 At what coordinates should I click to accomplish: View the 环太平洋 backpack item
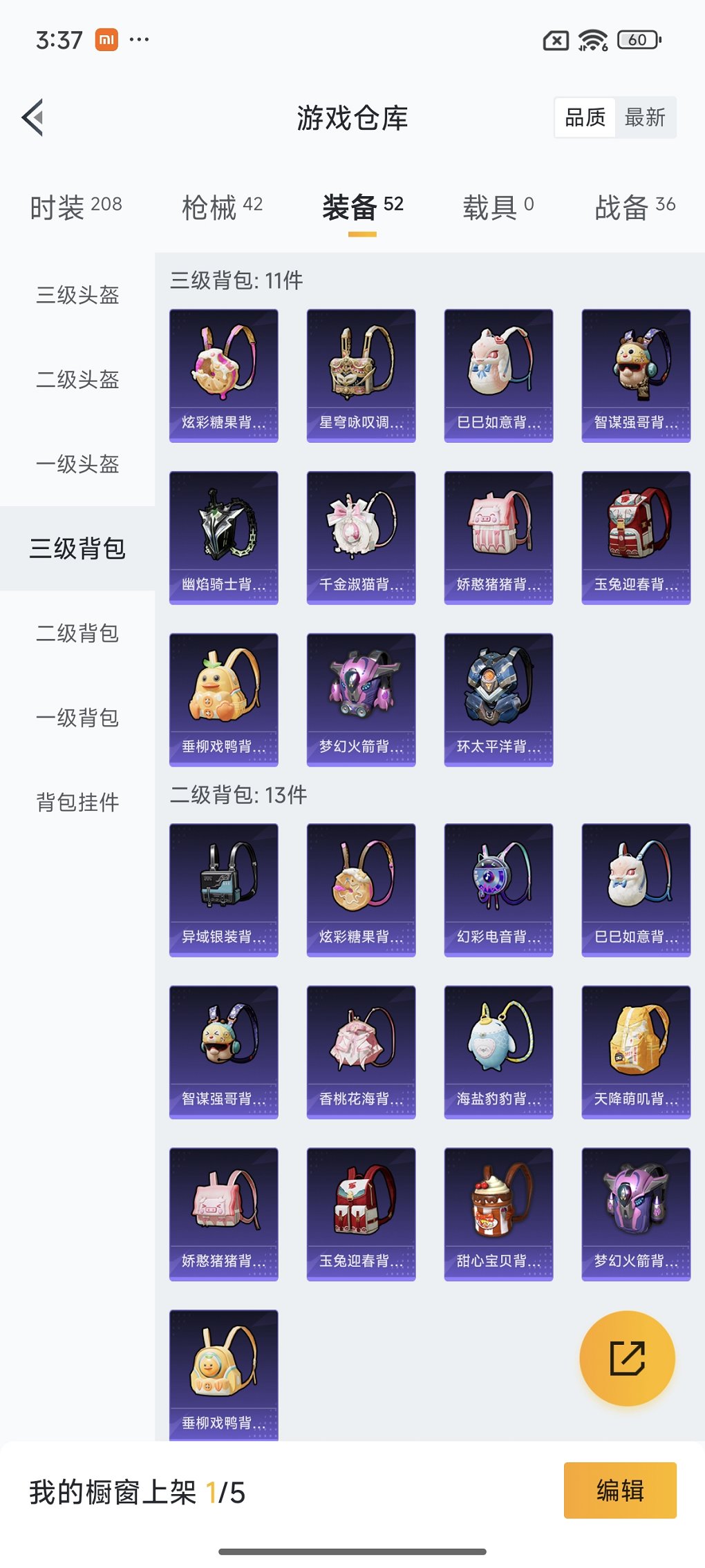(498, 699)
